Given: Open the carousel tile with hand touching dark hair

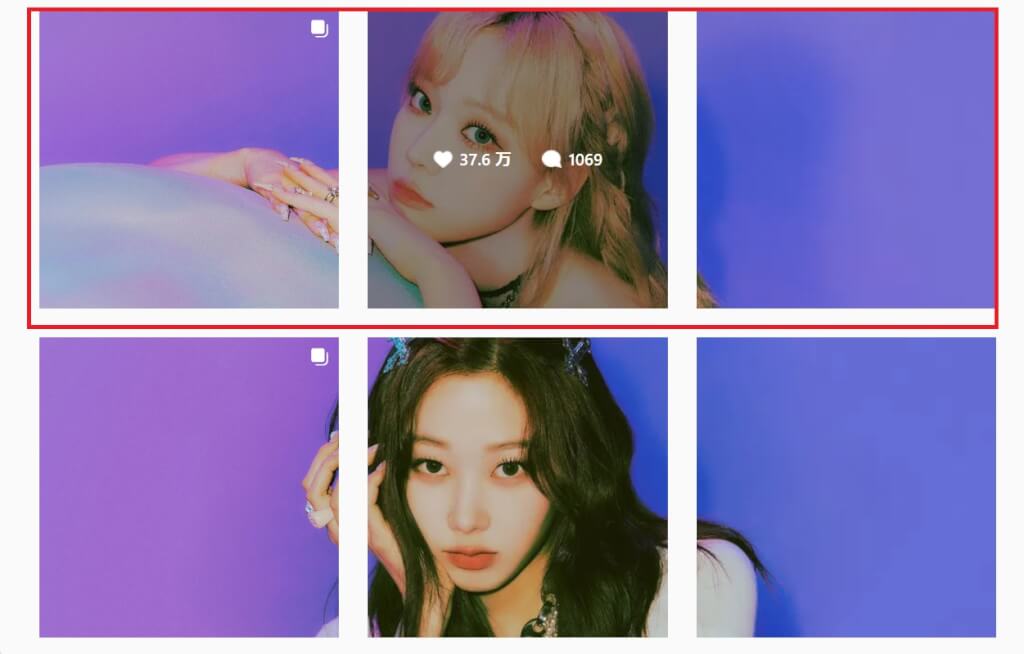Looking at the screenshot, I should click(189, 487).
